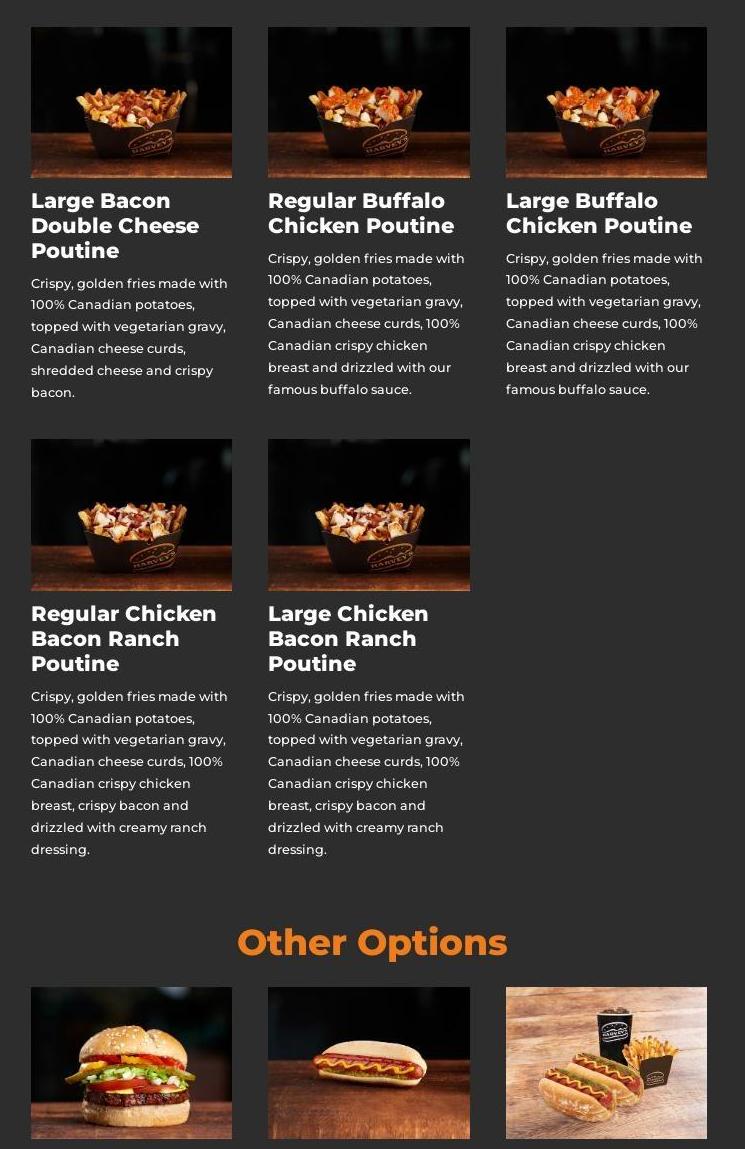Tap the single hot dog tile
The image size is (745, 1149).
coord(368,1063)
